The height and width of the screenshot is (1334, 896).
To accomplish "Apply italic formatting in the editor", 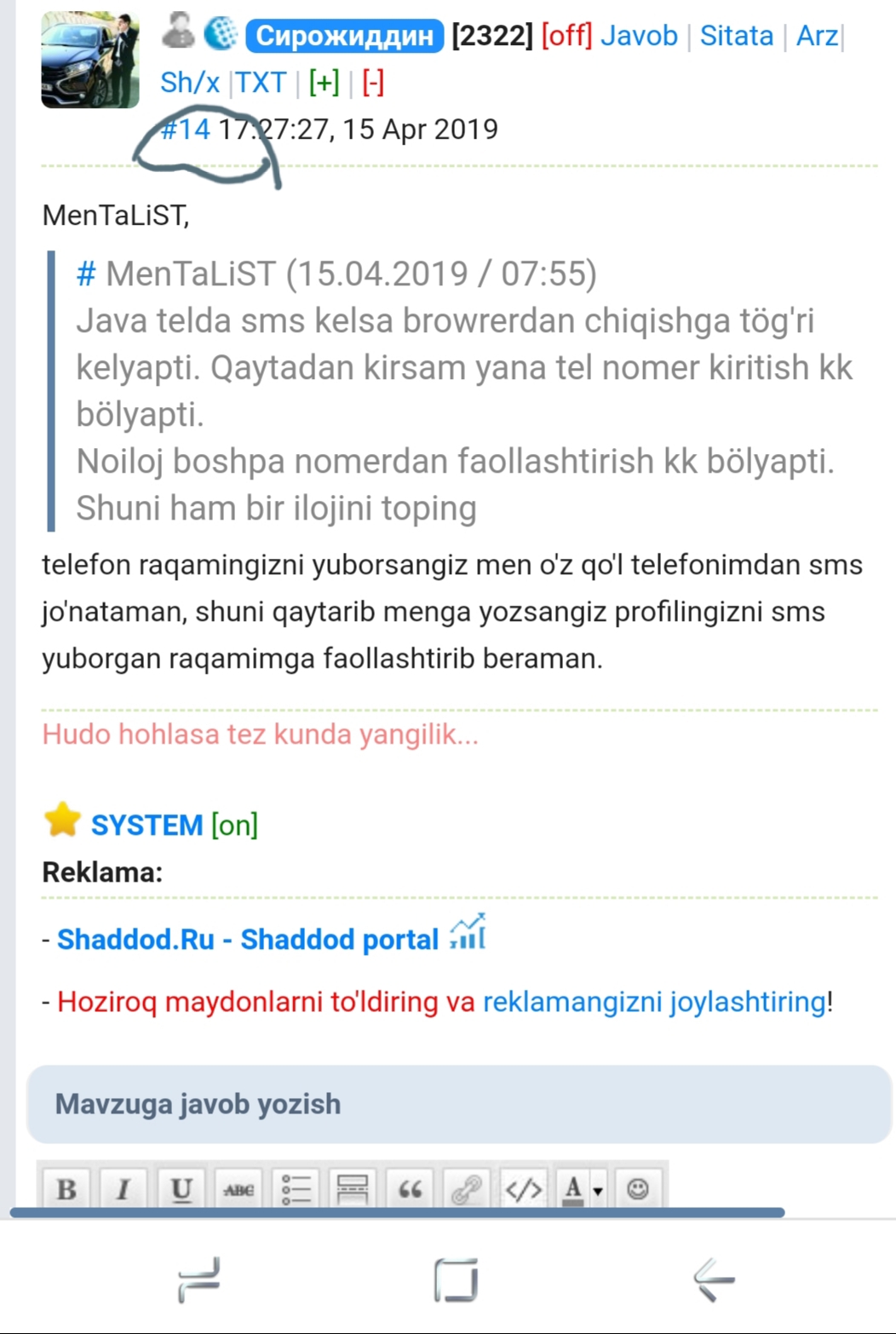I will pyautogui.click(x=123, y=1188).
